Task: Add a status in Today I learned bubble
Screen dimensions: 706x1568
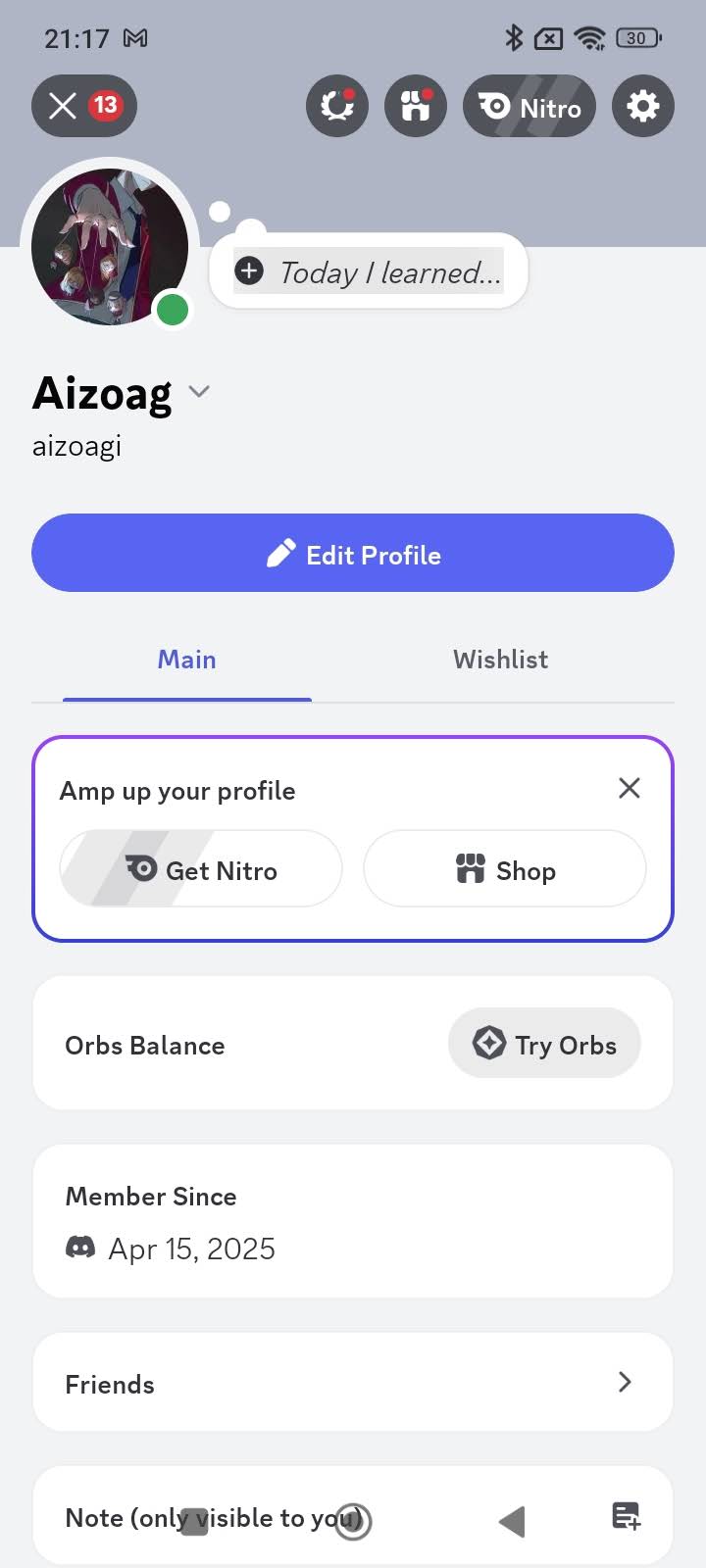Action: (x=369, y=271)
